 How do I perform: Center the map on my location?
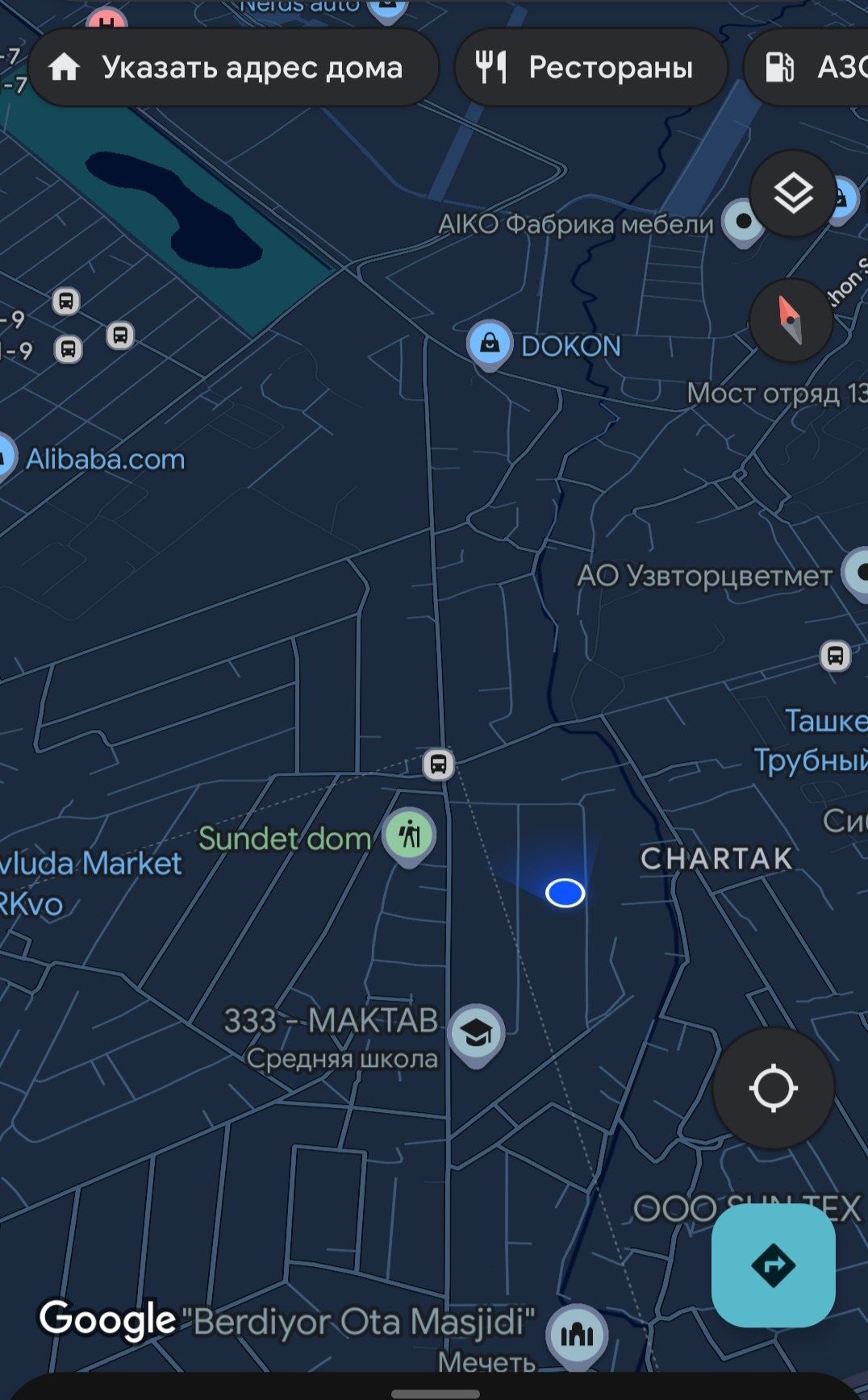tap(773, 1088)
